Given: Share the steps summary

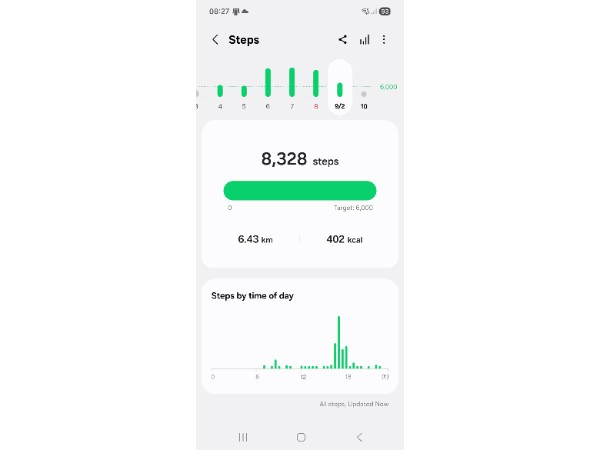Looking at the screenshot, I should [x=343, y=40].
